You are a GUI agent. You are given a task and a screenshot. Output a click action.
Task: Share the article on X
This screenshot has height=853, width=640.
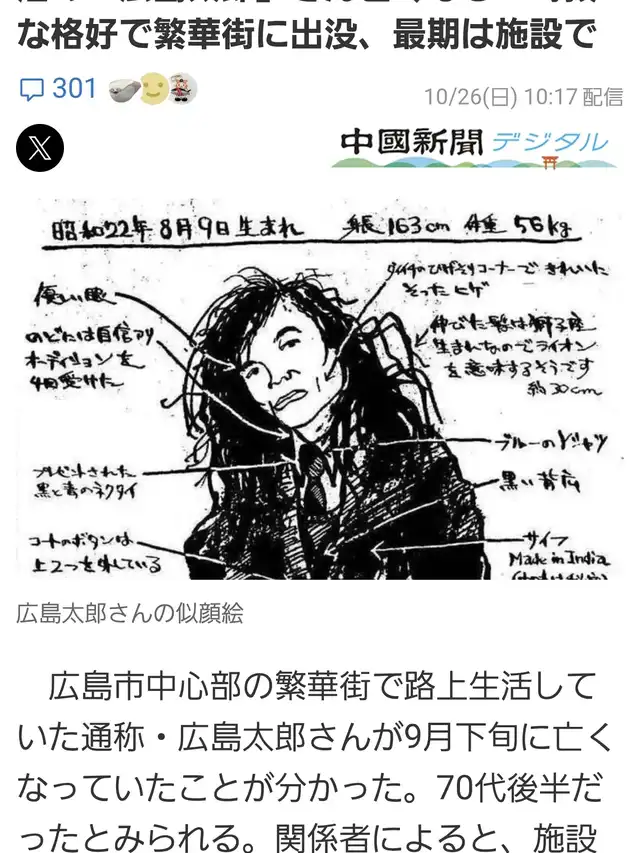pyautogui.click(x=40, y=148)
